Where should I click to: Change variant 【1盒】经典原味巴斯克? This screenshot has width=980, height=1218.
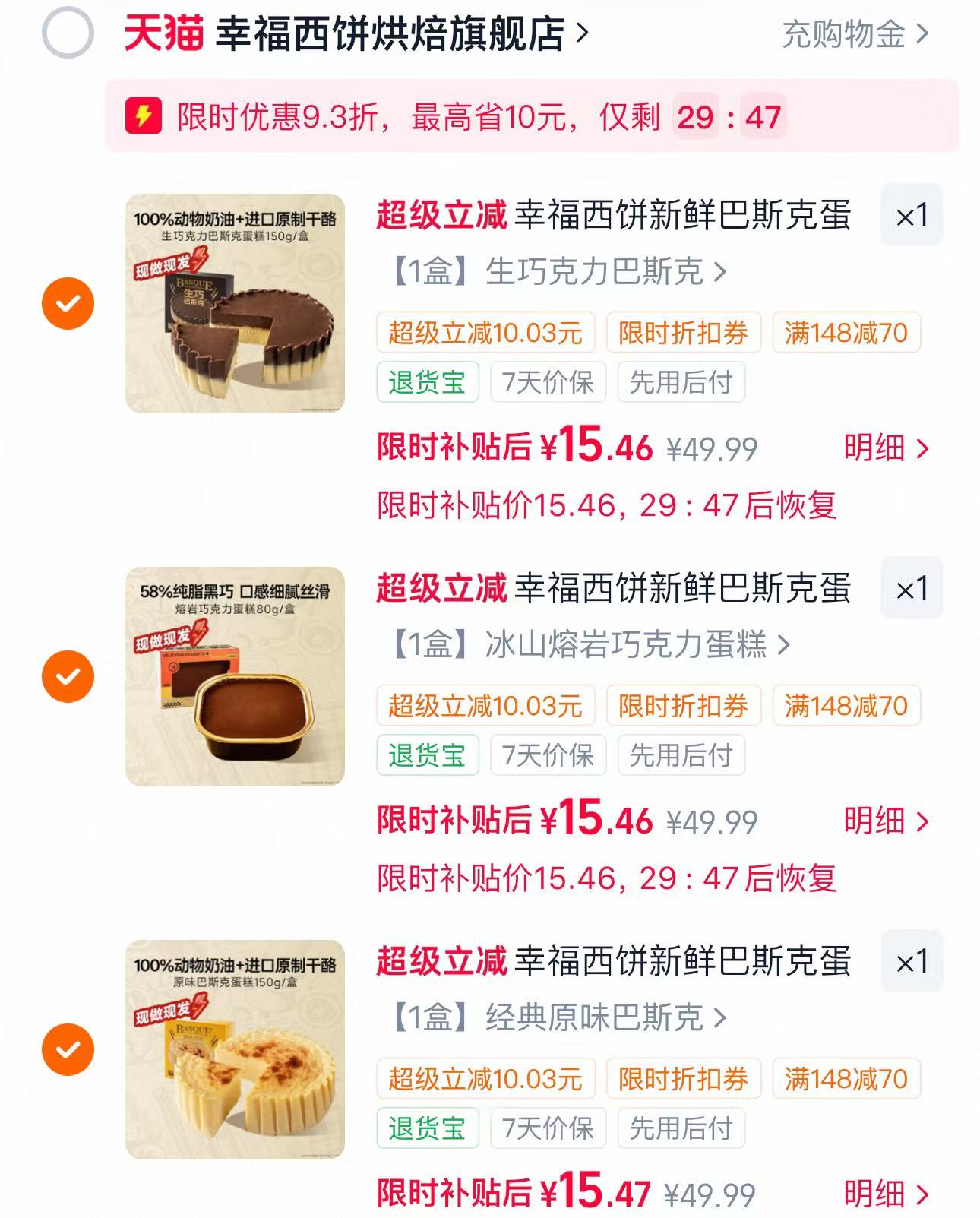(557, 1017)
